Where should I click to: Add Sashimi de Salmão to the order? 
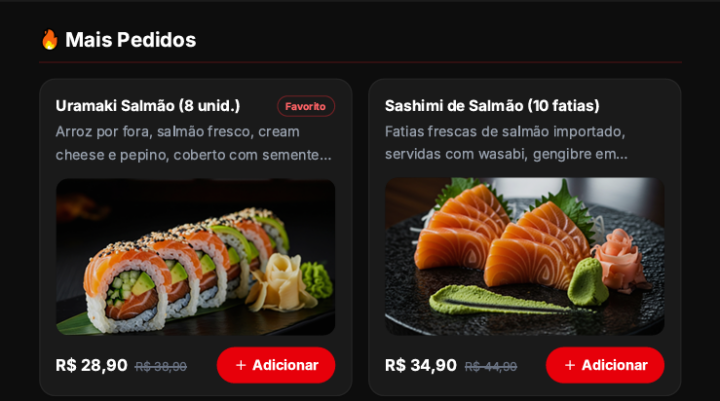[x=605, y=365]
